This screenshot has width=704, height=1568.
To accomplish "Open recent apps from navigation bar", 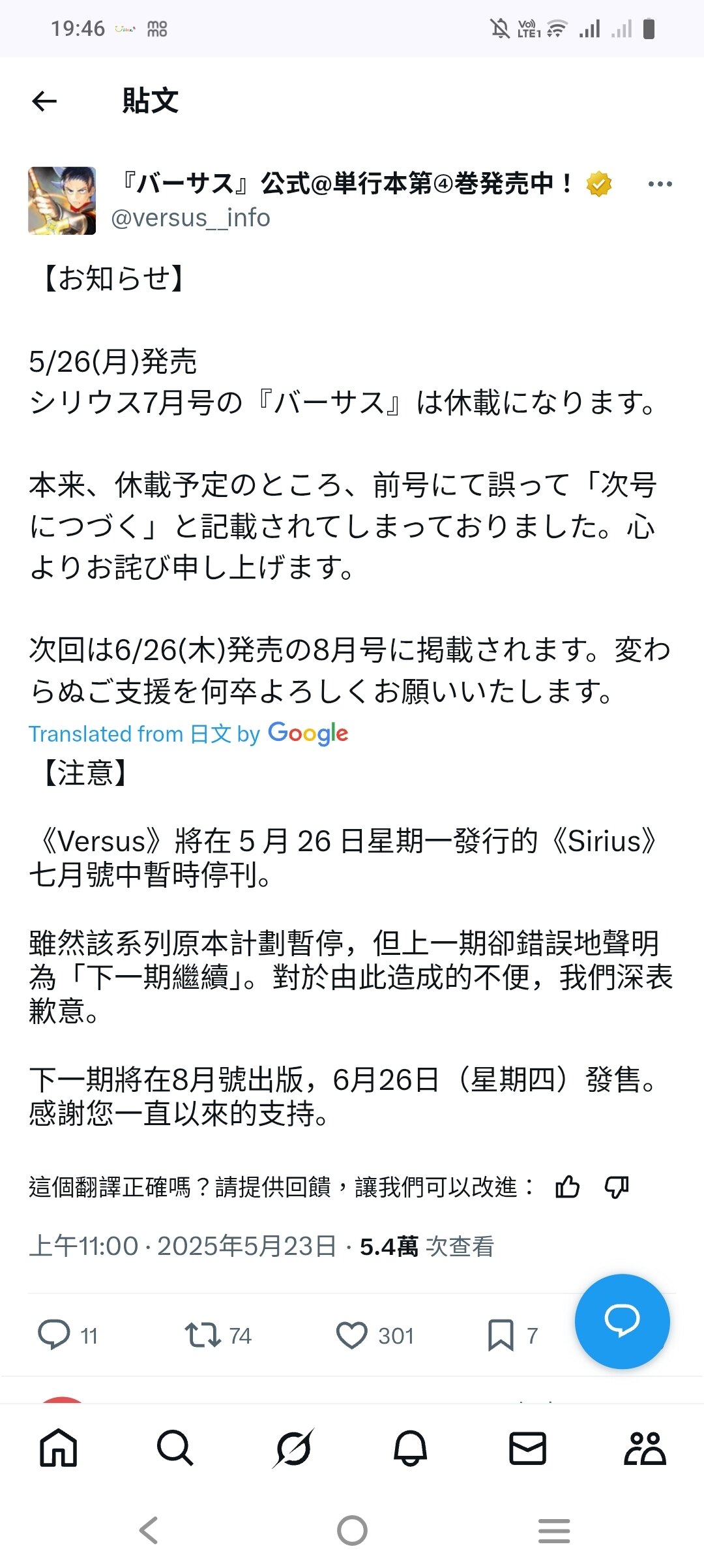I will (x=554, y=1530).
